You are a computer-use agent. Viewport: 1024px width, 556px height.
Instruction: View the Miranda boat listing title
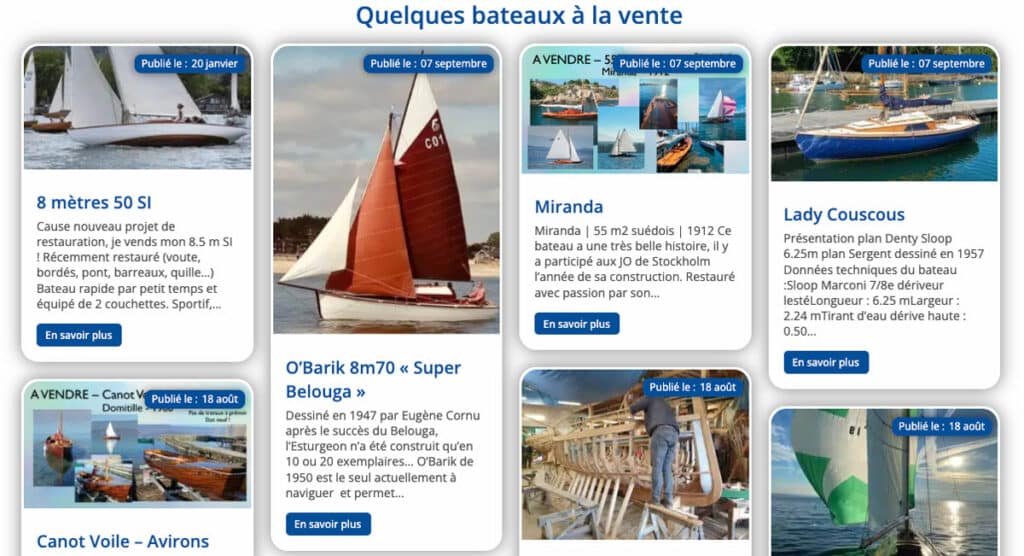tap(568, 208)
